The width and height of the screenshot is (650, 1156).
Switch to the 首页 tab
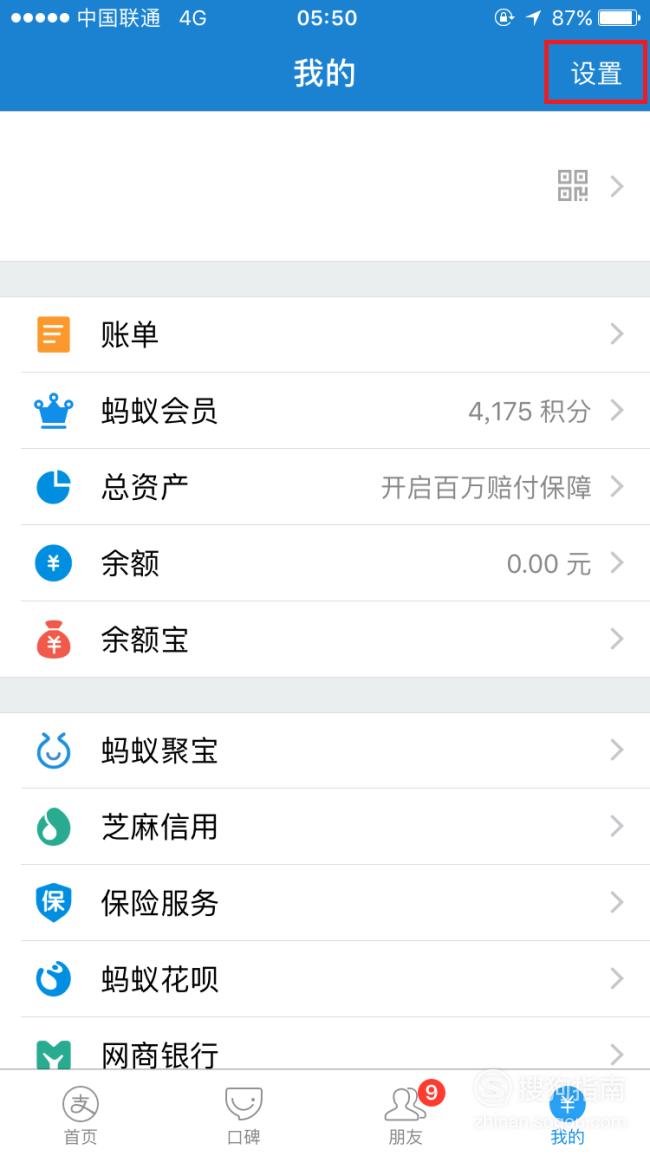click(x=81, y=1114)
